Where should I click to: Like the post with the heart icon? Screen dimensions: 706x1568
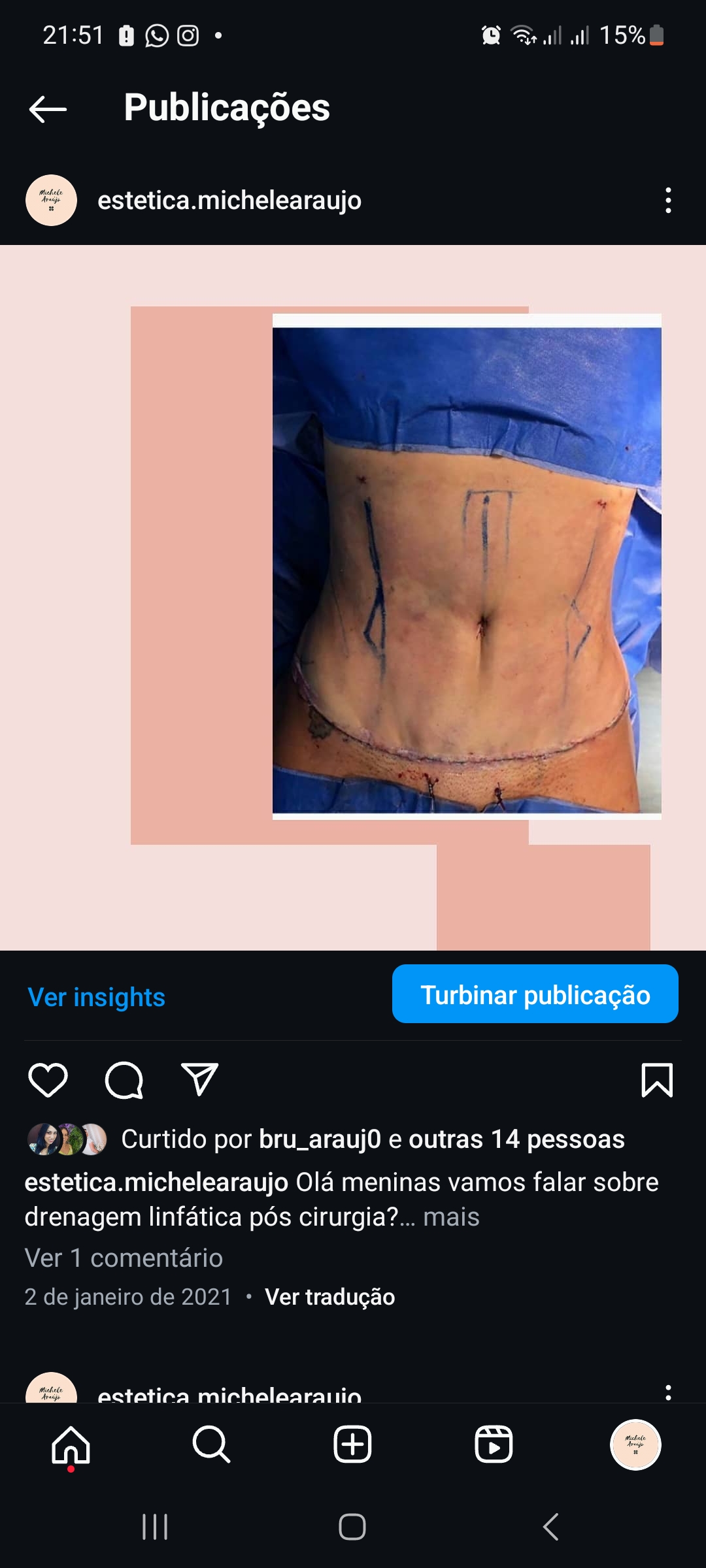(x=48, y=1080)
